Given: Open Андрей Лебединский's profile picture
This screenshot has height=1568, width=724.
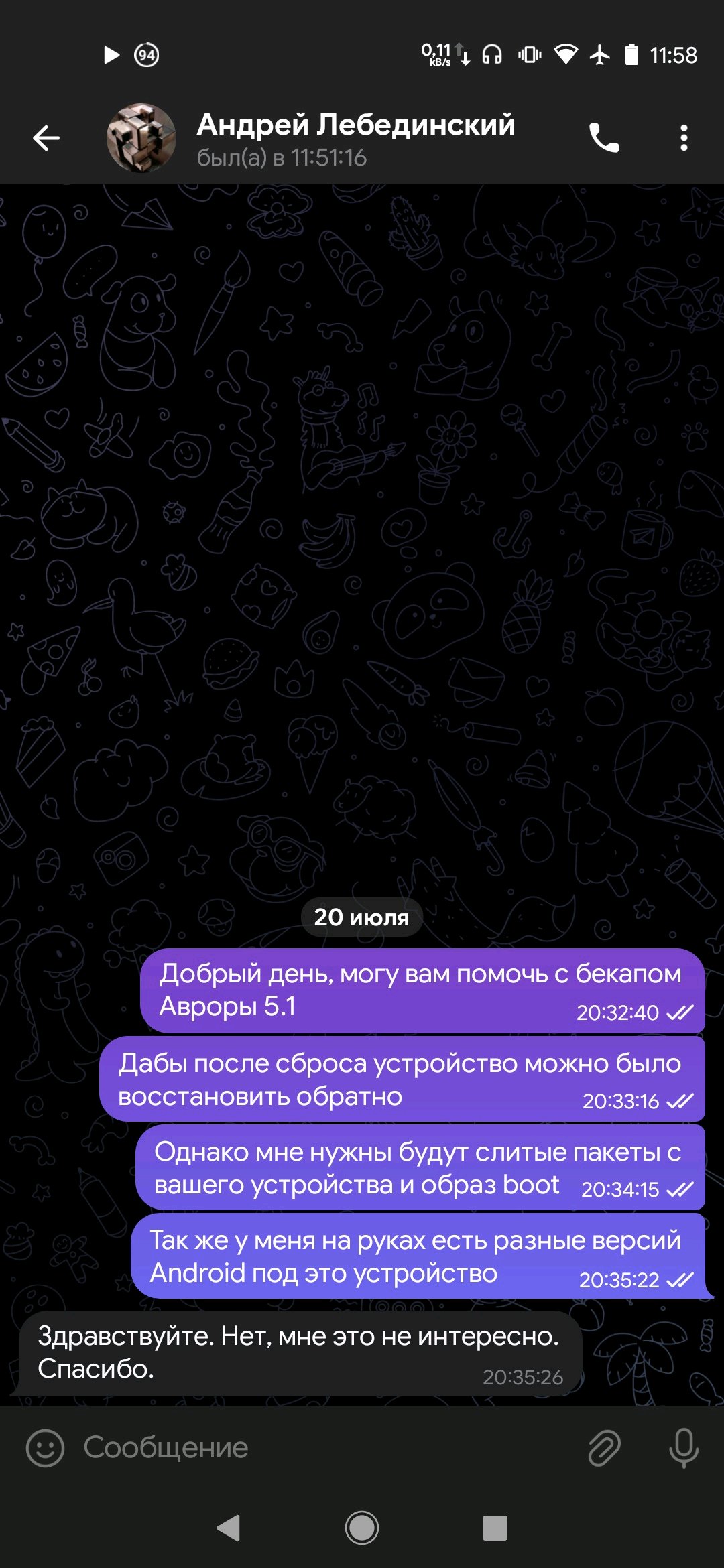Looking at the screenshot, I should click(141, 138).
